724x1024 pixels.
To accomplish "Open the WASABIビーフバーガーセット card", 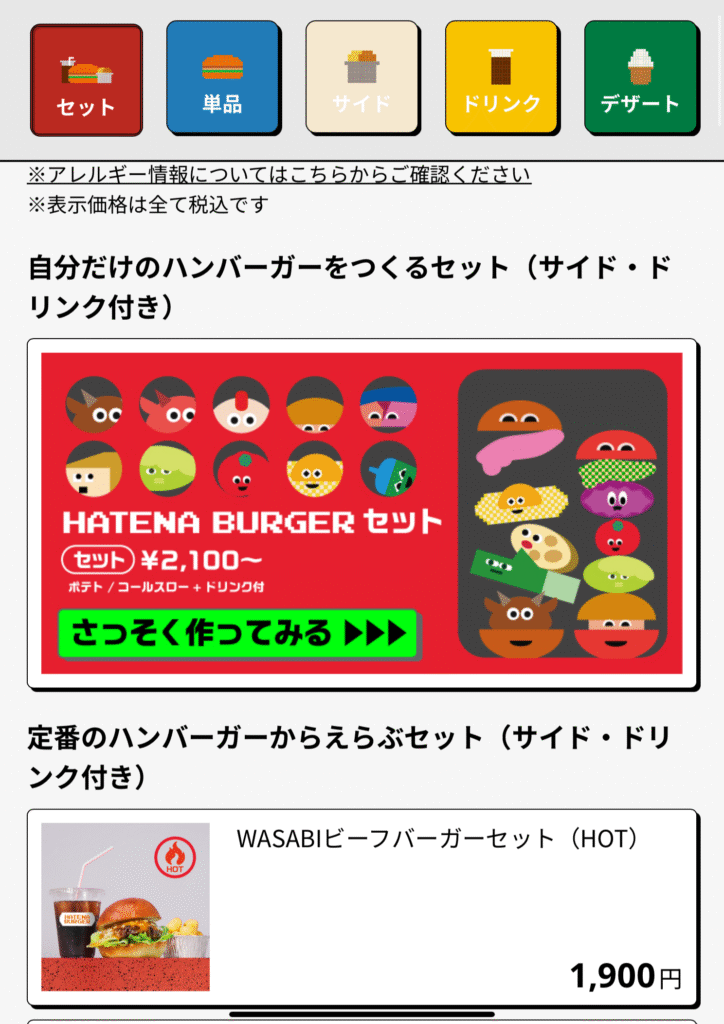I will point(361,906).
